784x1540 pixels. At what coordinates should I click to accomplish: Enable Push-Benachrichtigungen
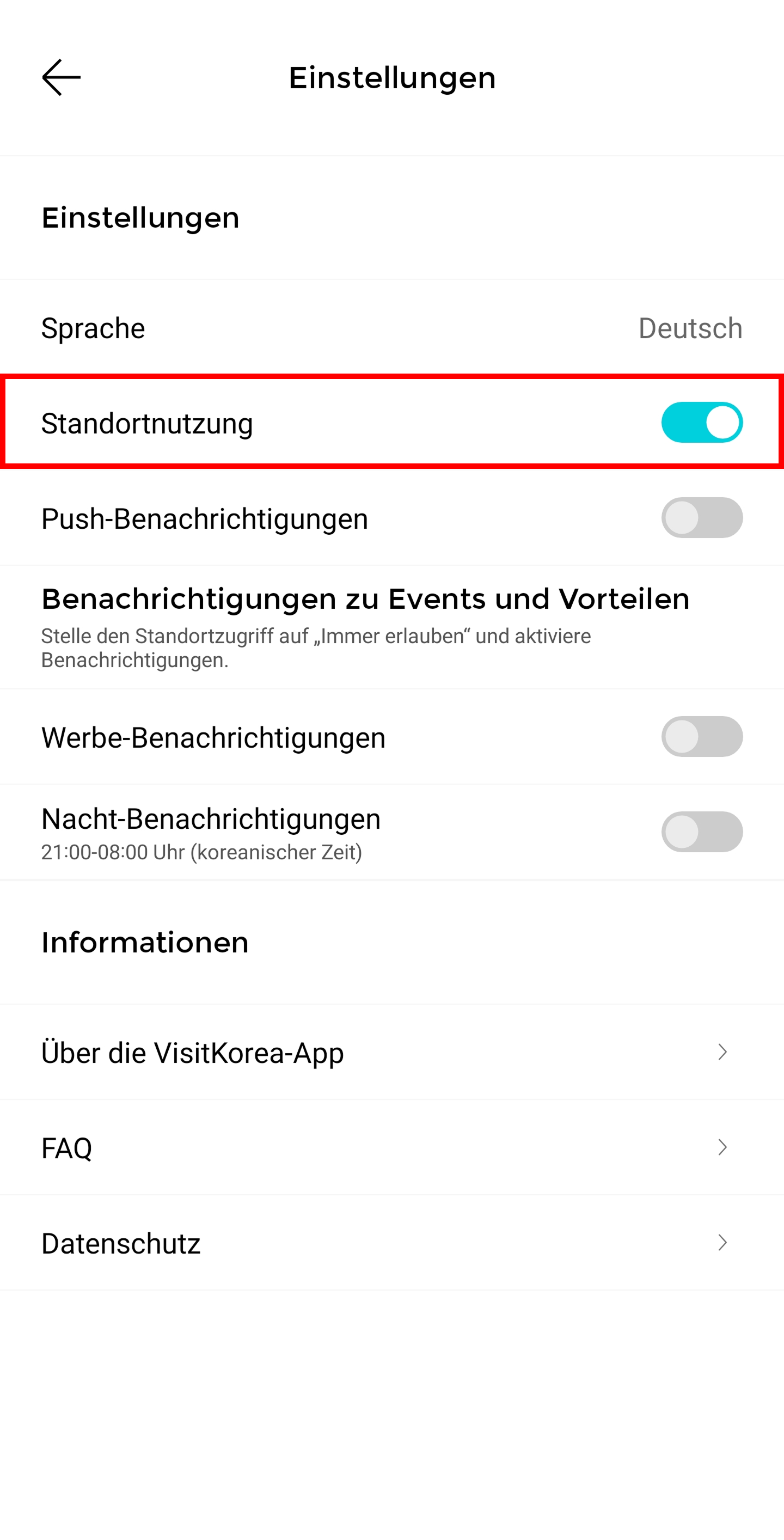click(702, 518)
